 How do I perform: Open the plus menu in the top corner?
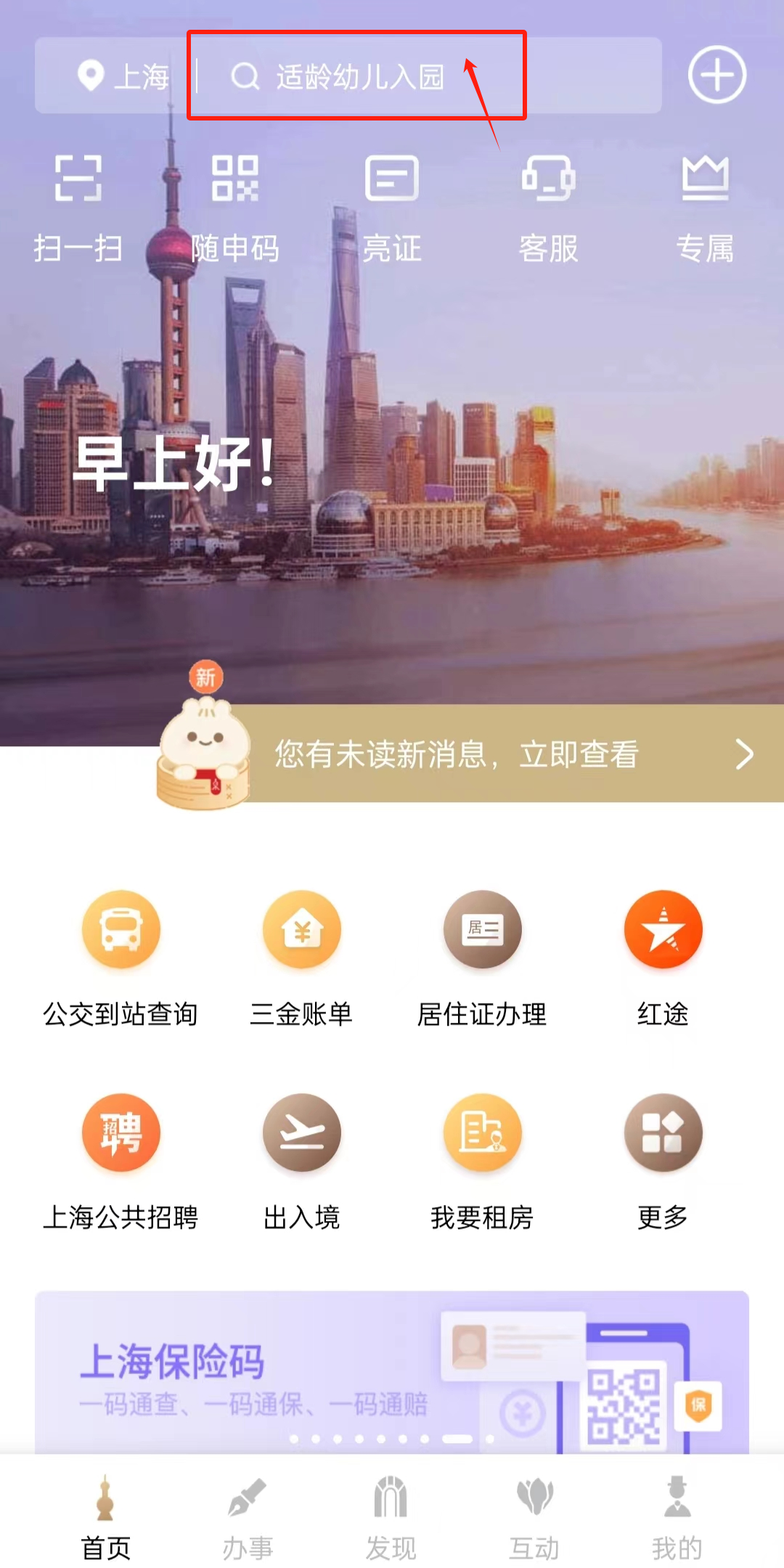[x=716, y=75]
